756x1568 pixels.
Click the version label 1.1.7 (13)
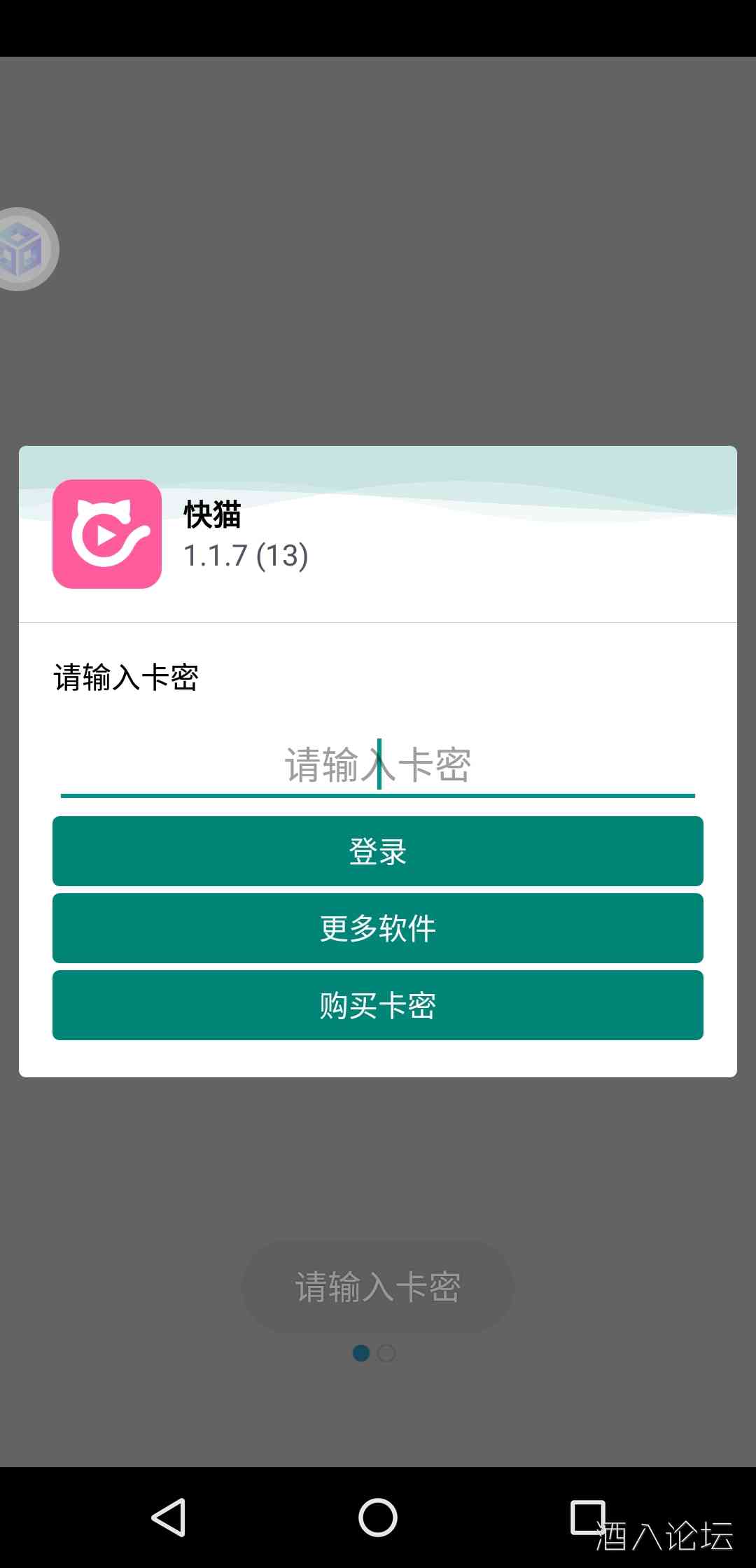pyautogui.click(x=248, y=556)
